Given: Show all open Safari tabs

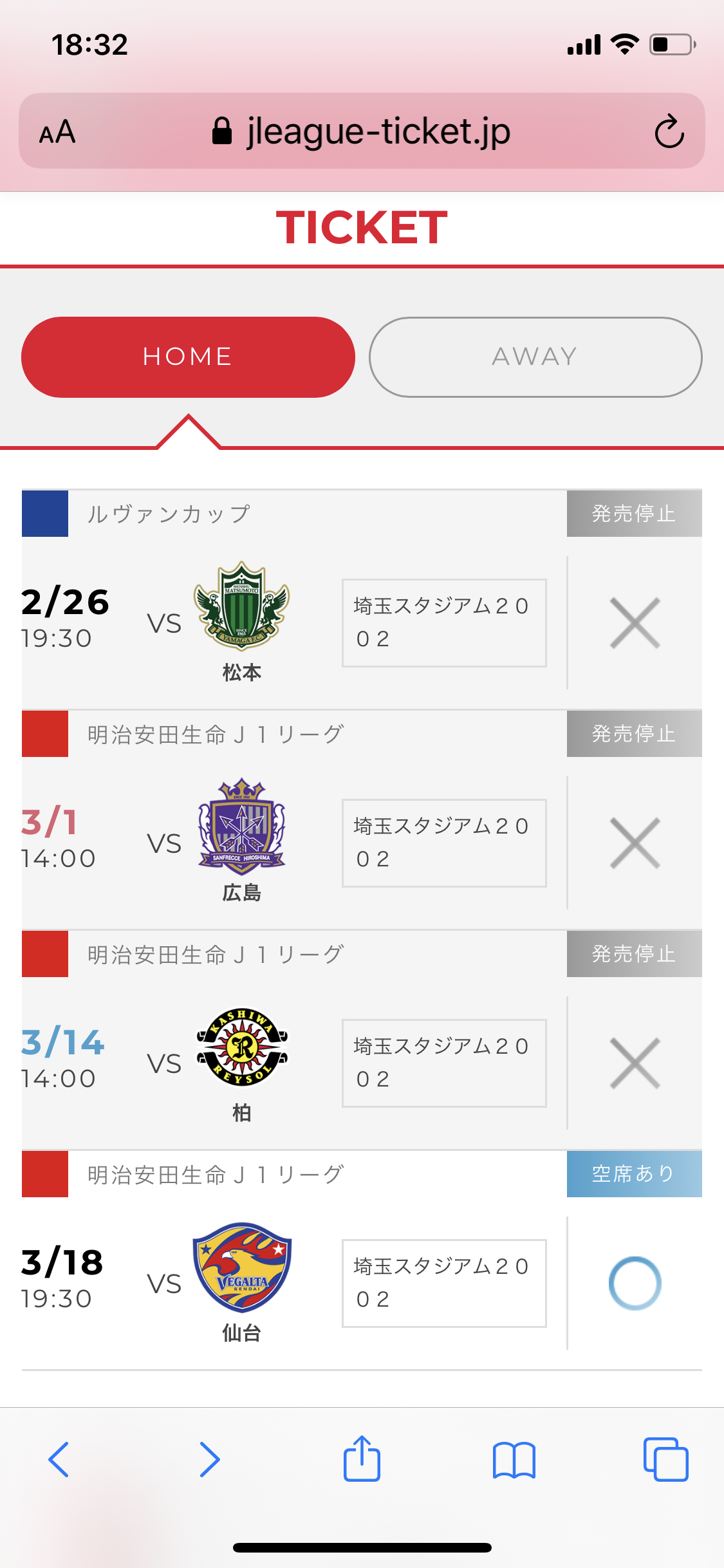Looking at the screenshot, I should [665, 1459].
